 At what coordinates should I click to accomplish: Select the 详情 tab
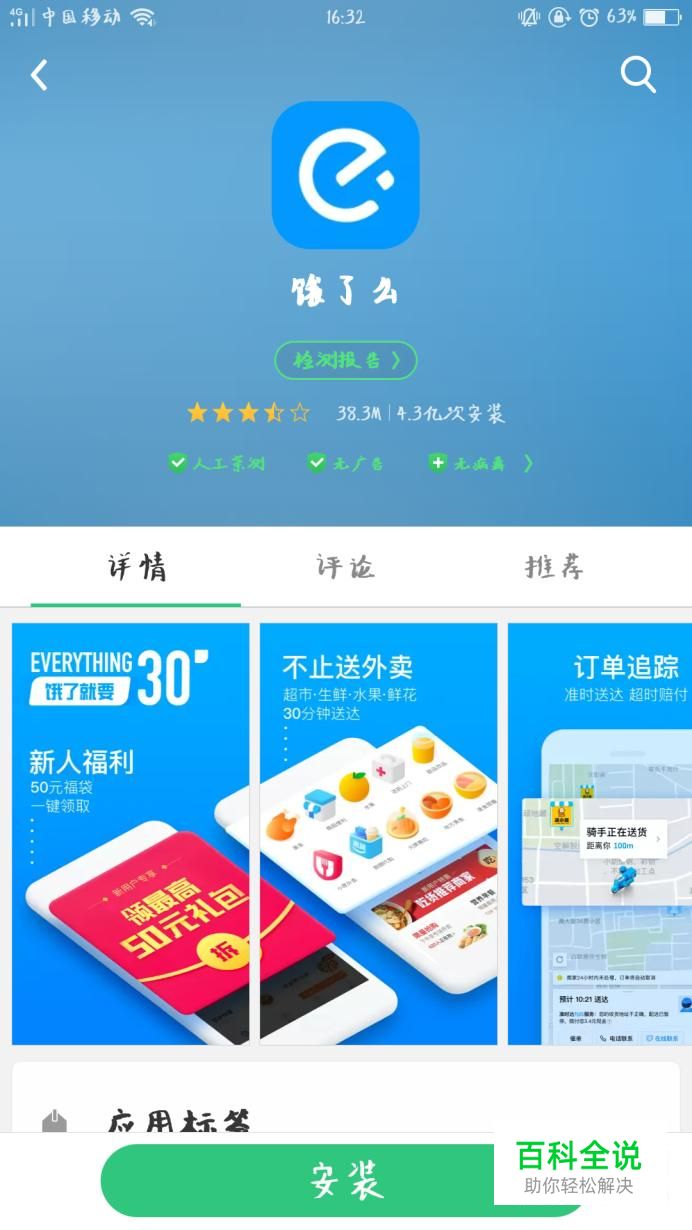click(x=137, y=567)
